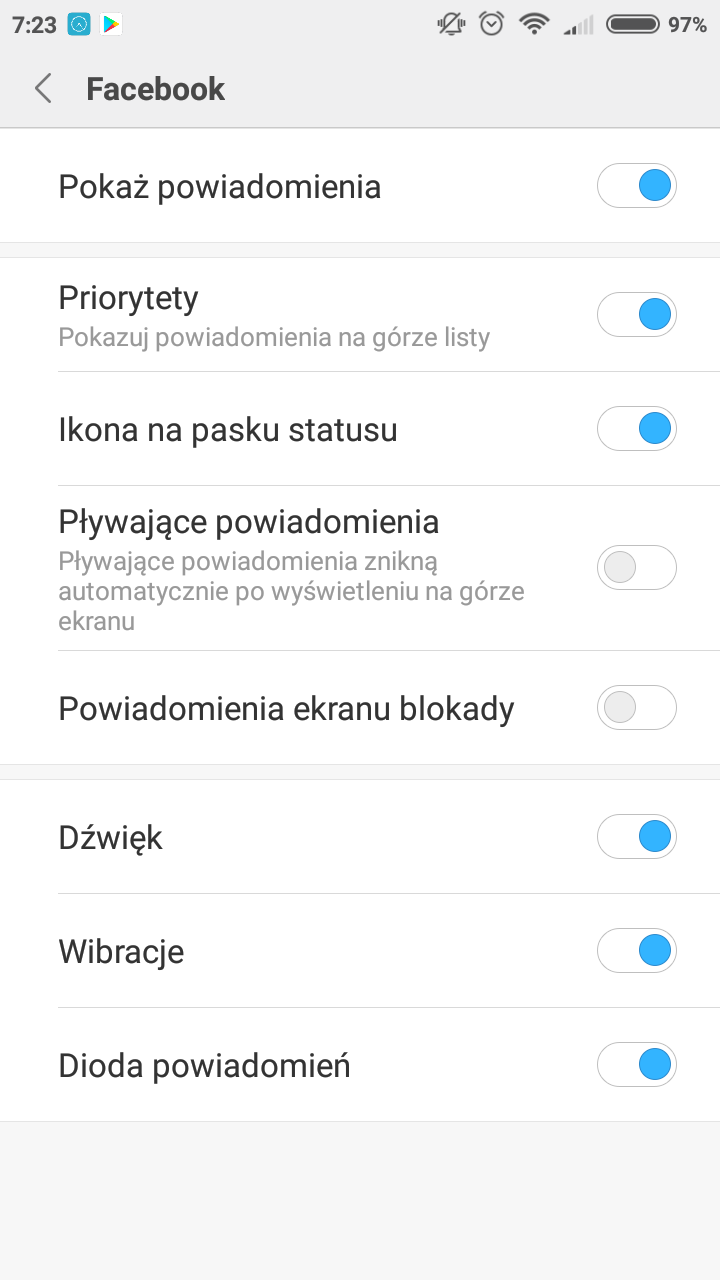Toggle off Dioda powiadomień
Viewport: 720px width, 1280px height.
[637, 1065]
